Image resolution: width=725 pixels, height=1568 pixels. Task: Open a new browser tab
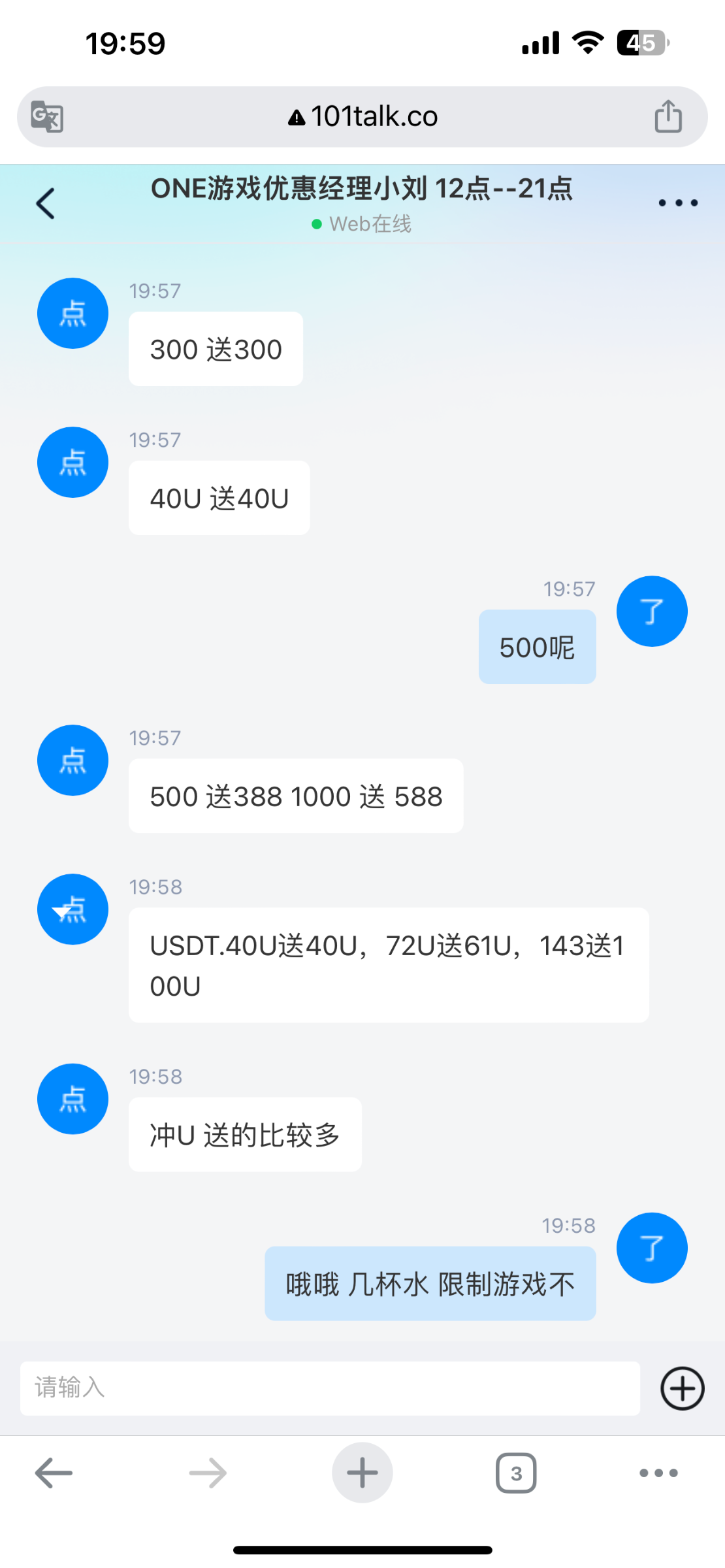pos(362,1473)
